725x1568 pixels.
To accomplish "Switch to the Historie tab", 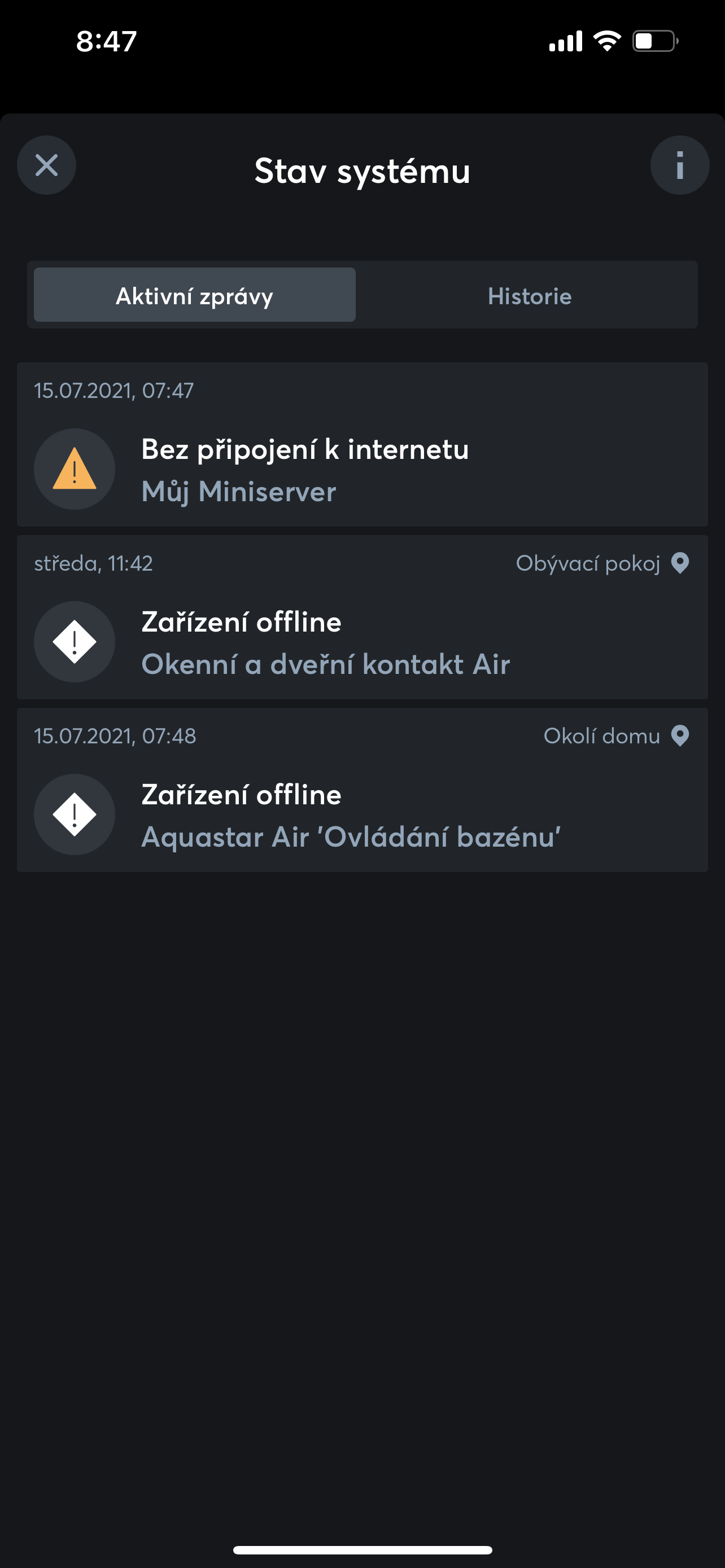I will [529, 295].
